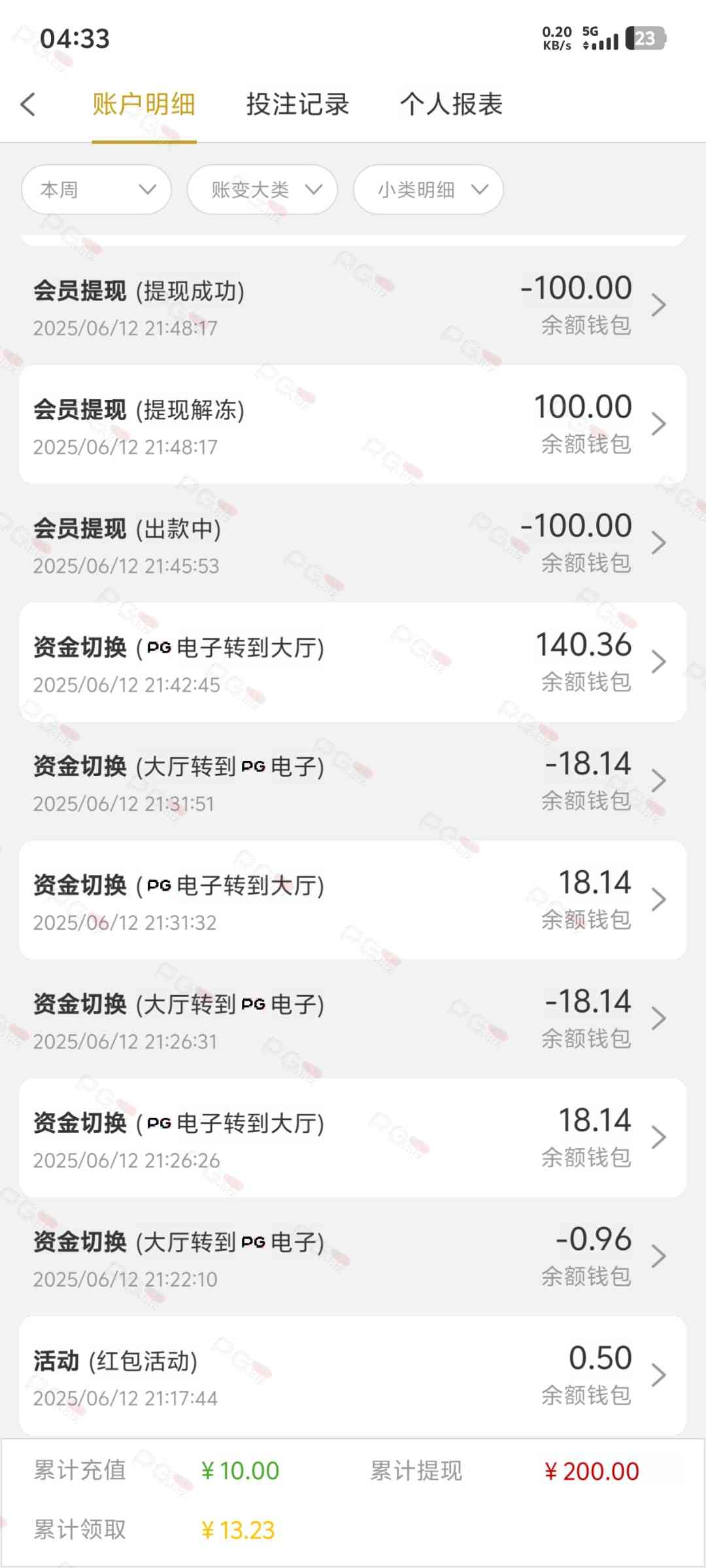This screenshot has width=706, height=1568.
Task: Select the 账户明细 tab
Action: pyautogui.click(x=144, y=105)
